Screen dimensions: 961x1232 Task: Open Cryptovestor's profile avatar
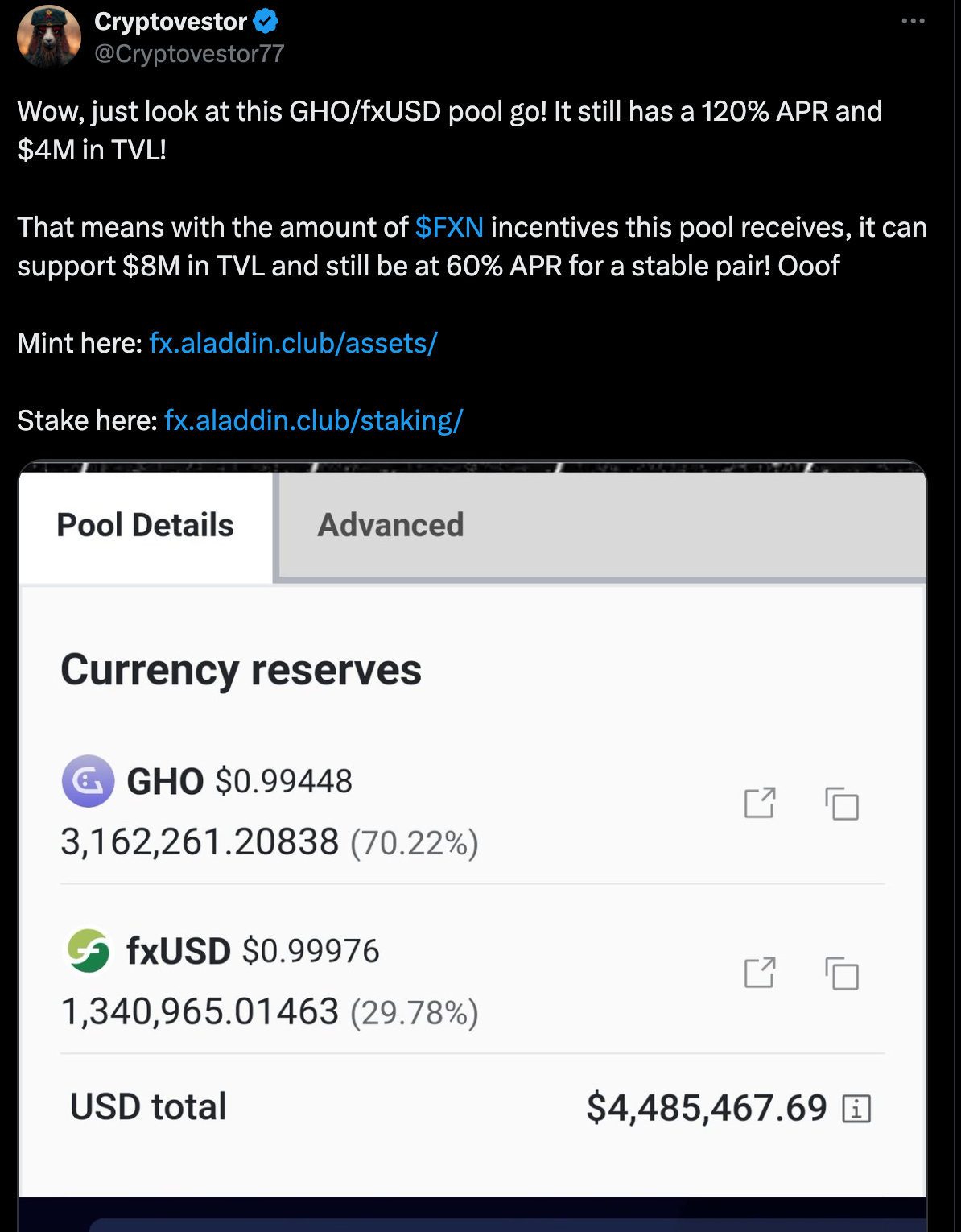coord(49,36)
